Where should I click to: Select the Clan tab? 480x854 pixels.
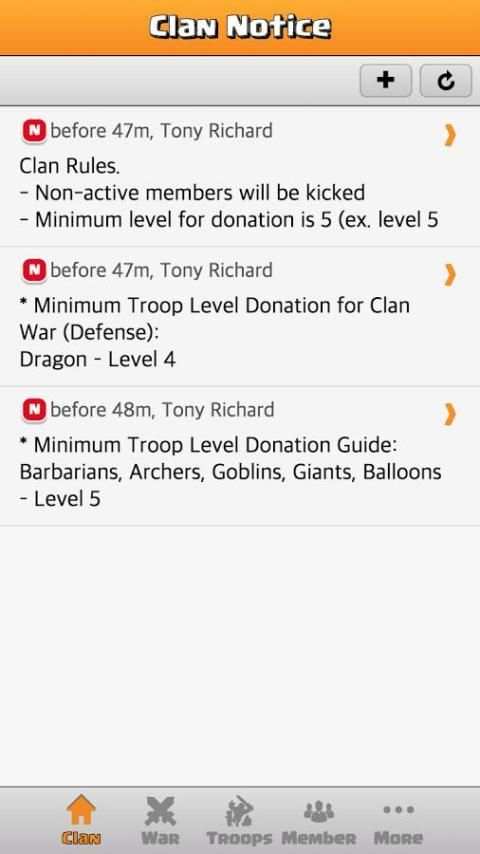click(81, 820)
